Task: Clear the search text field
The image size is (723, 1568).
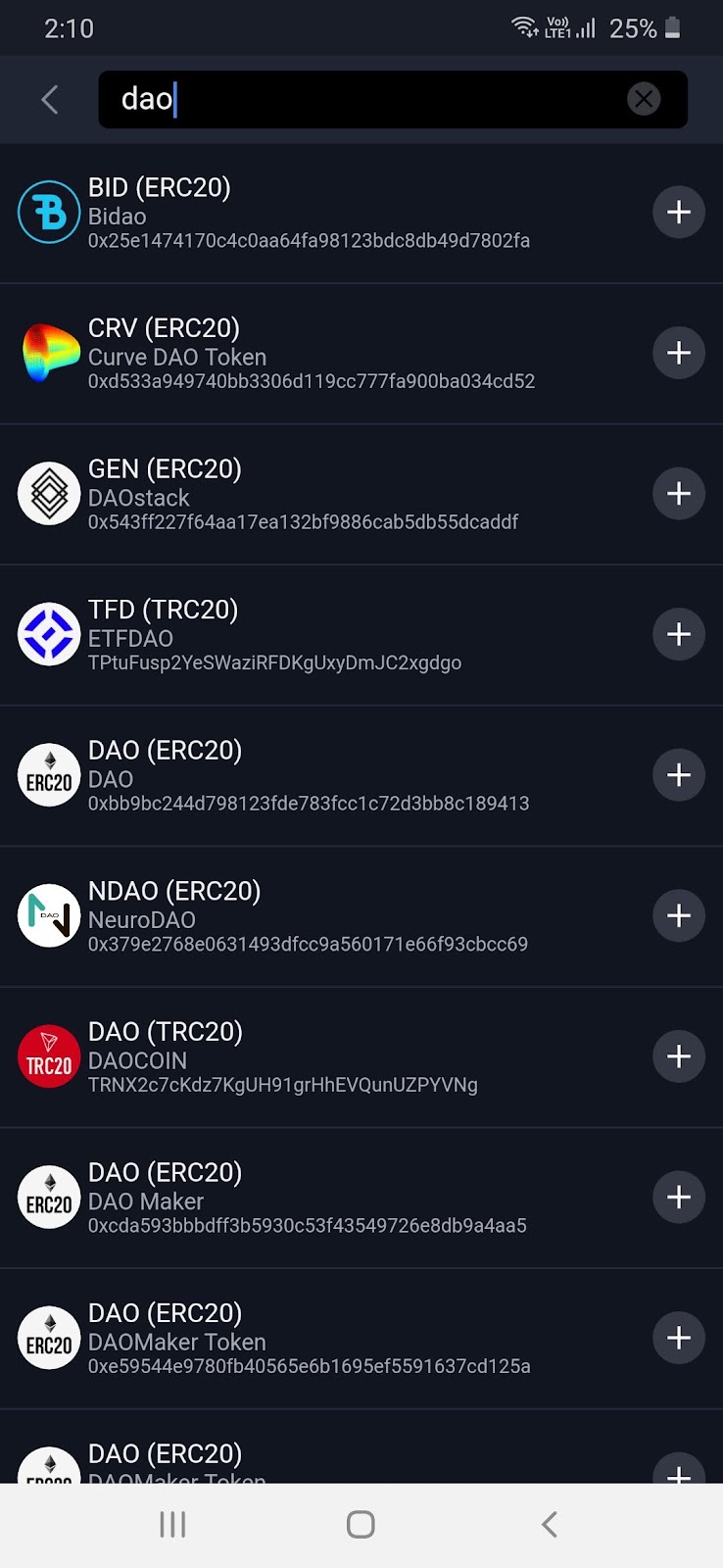Action: click(x=644, y=99)
